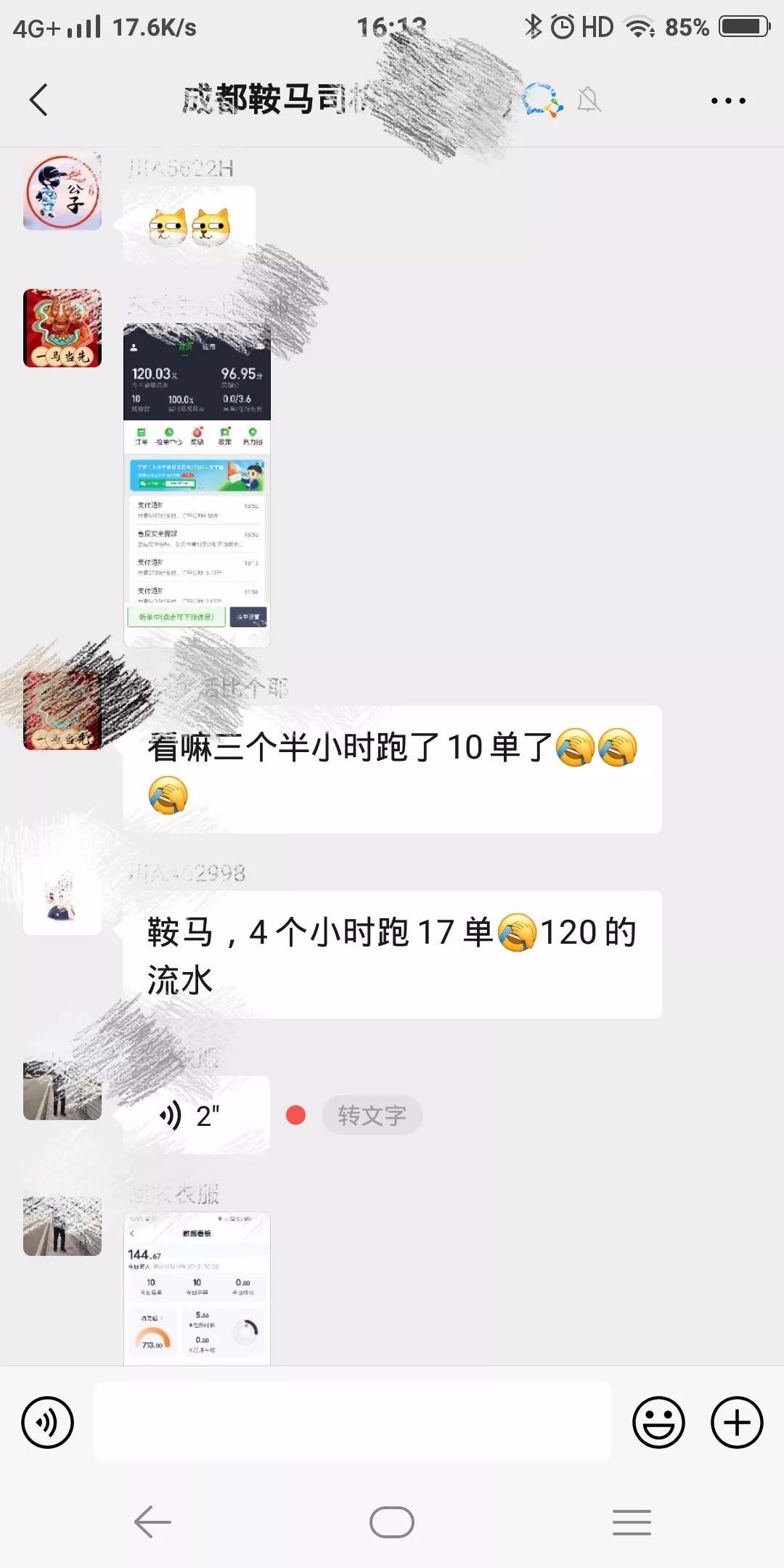Screen dimensions: 784x1568
Task: Open the 公子 avatar profile
Action: 62,192
